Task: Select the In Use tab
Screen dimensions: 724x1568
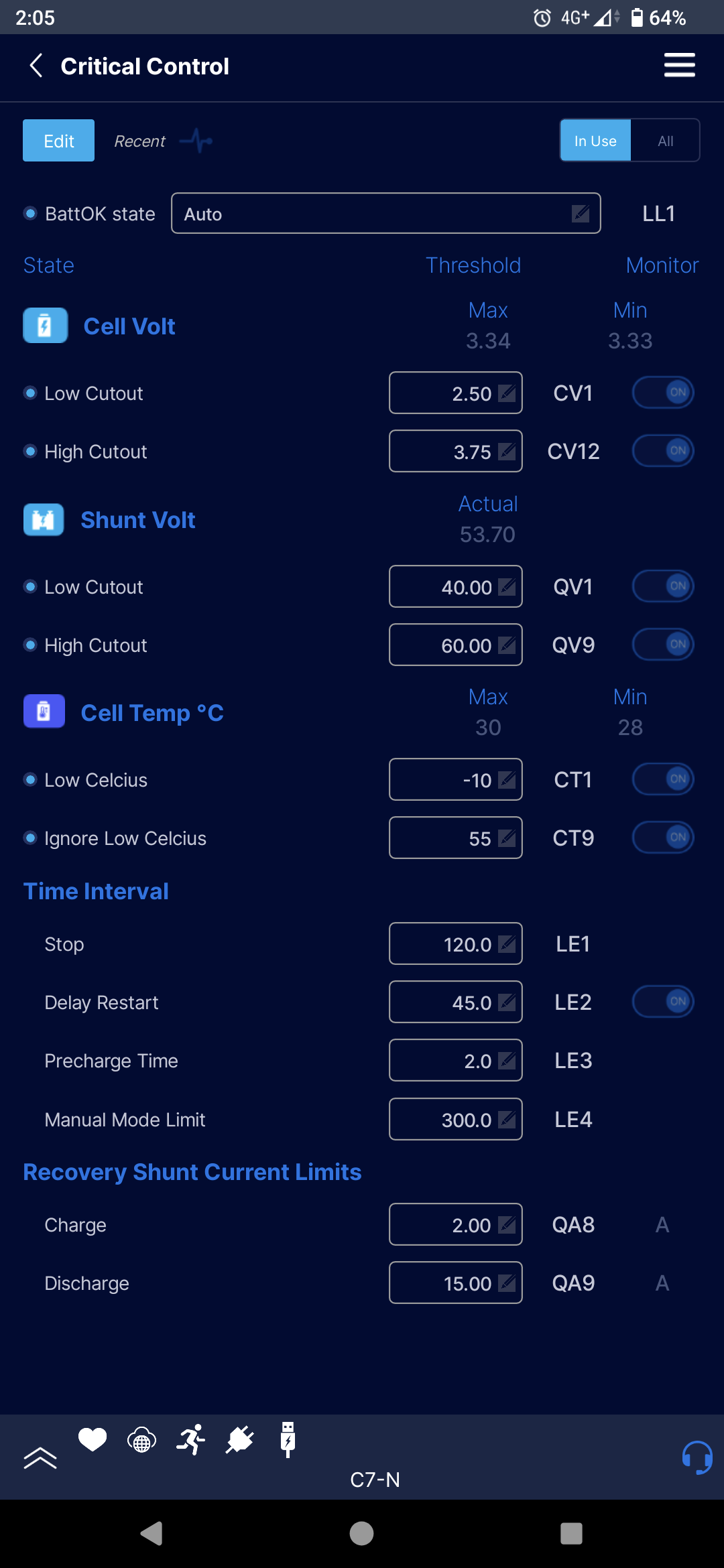Action: (595, 141)
